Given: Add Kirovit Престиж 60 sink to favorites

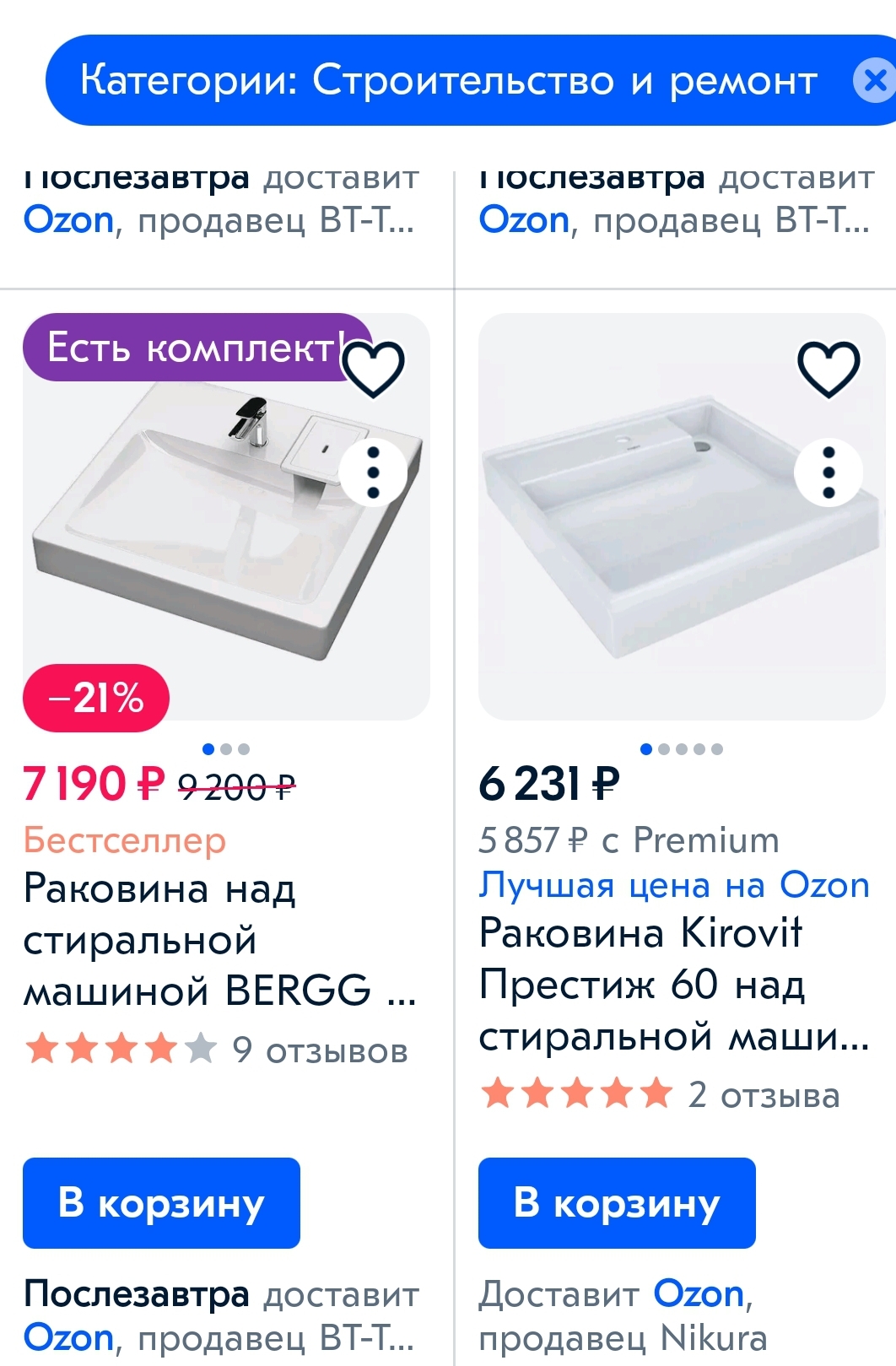Looking at the screenshot, I should pyautogui.click(x=829, y=369).
